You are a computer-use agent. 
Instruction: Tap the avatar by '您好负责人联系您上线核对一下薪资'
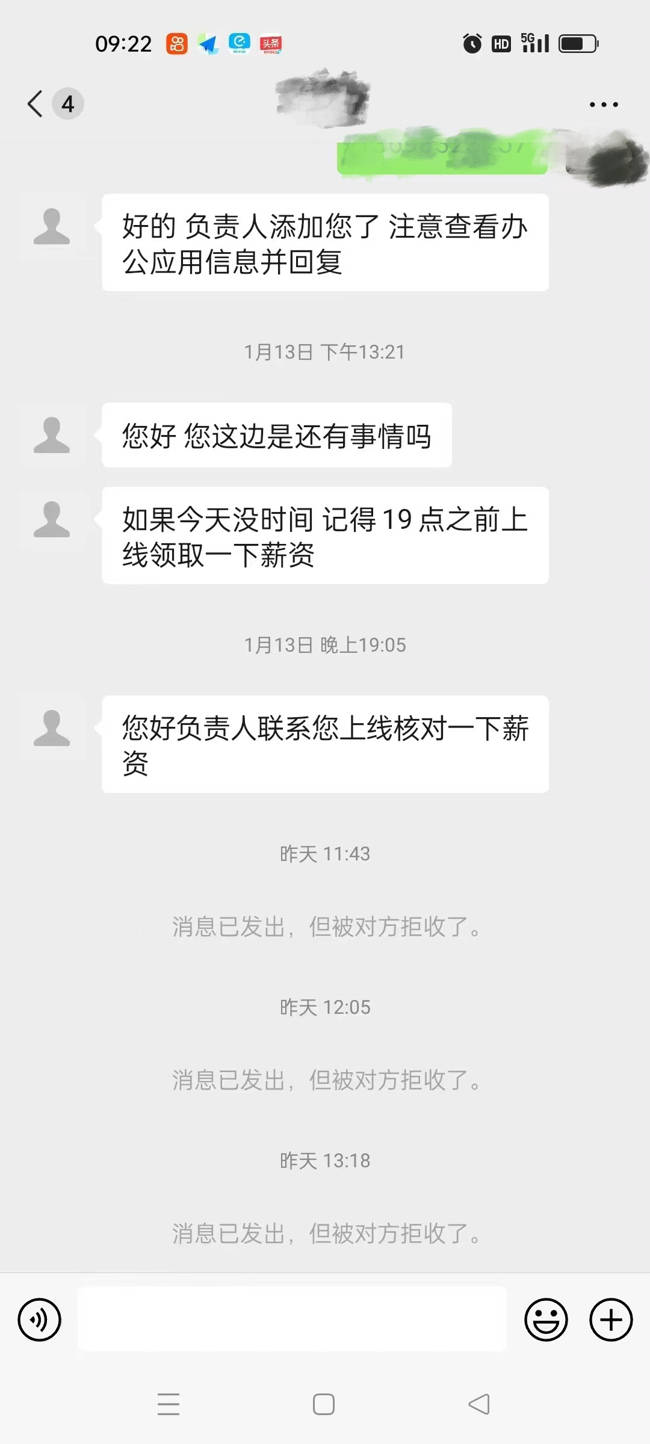(x=52, y=728)
